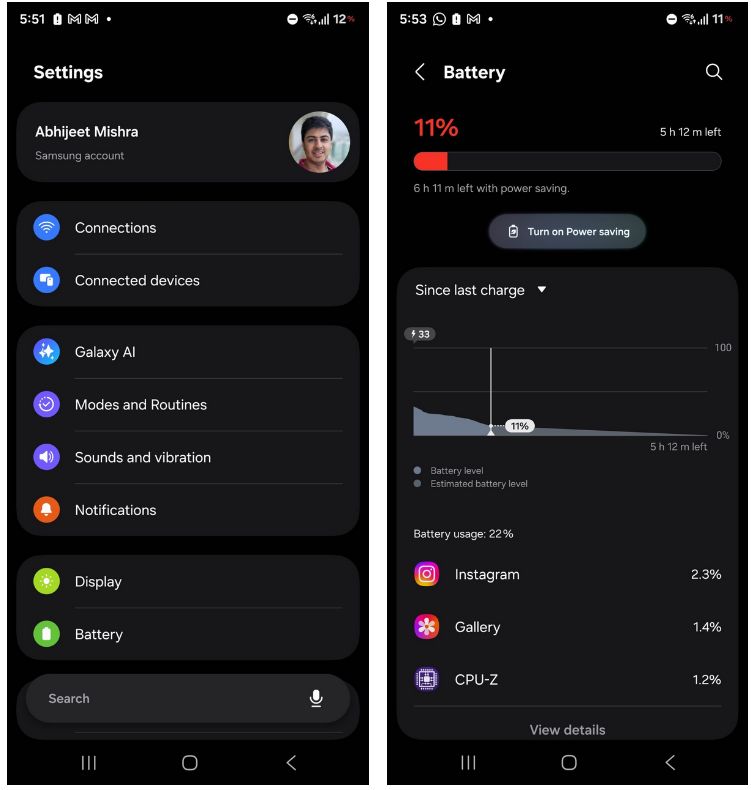Open Abhijeet Mishra's Samsung account

coord(187,142)
